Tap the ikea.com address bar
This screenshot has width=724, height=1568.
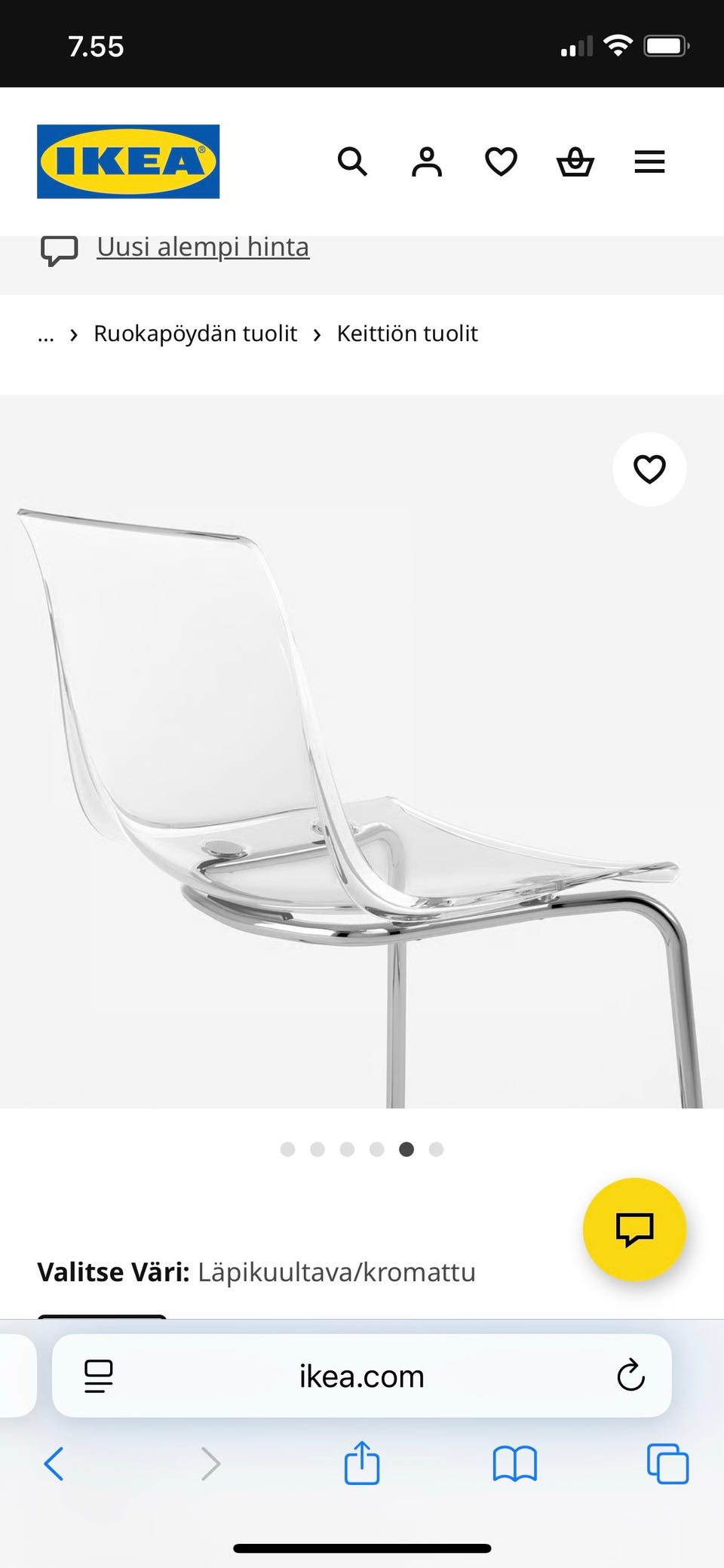pyautogui.click(x=362, y=1376)
